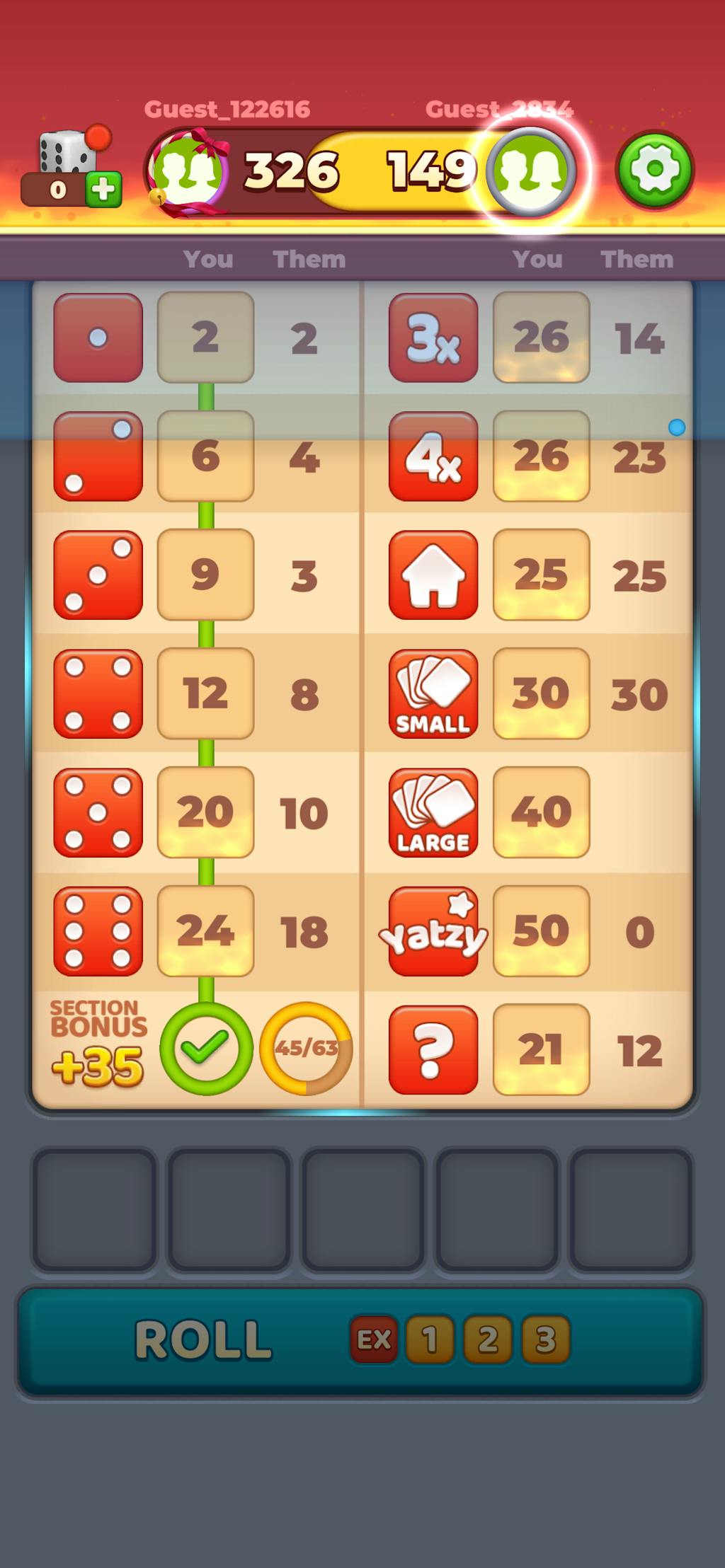Select the threes dice category
The width and height of the screenshot is (725, 1568).
[x=98, y=575]
